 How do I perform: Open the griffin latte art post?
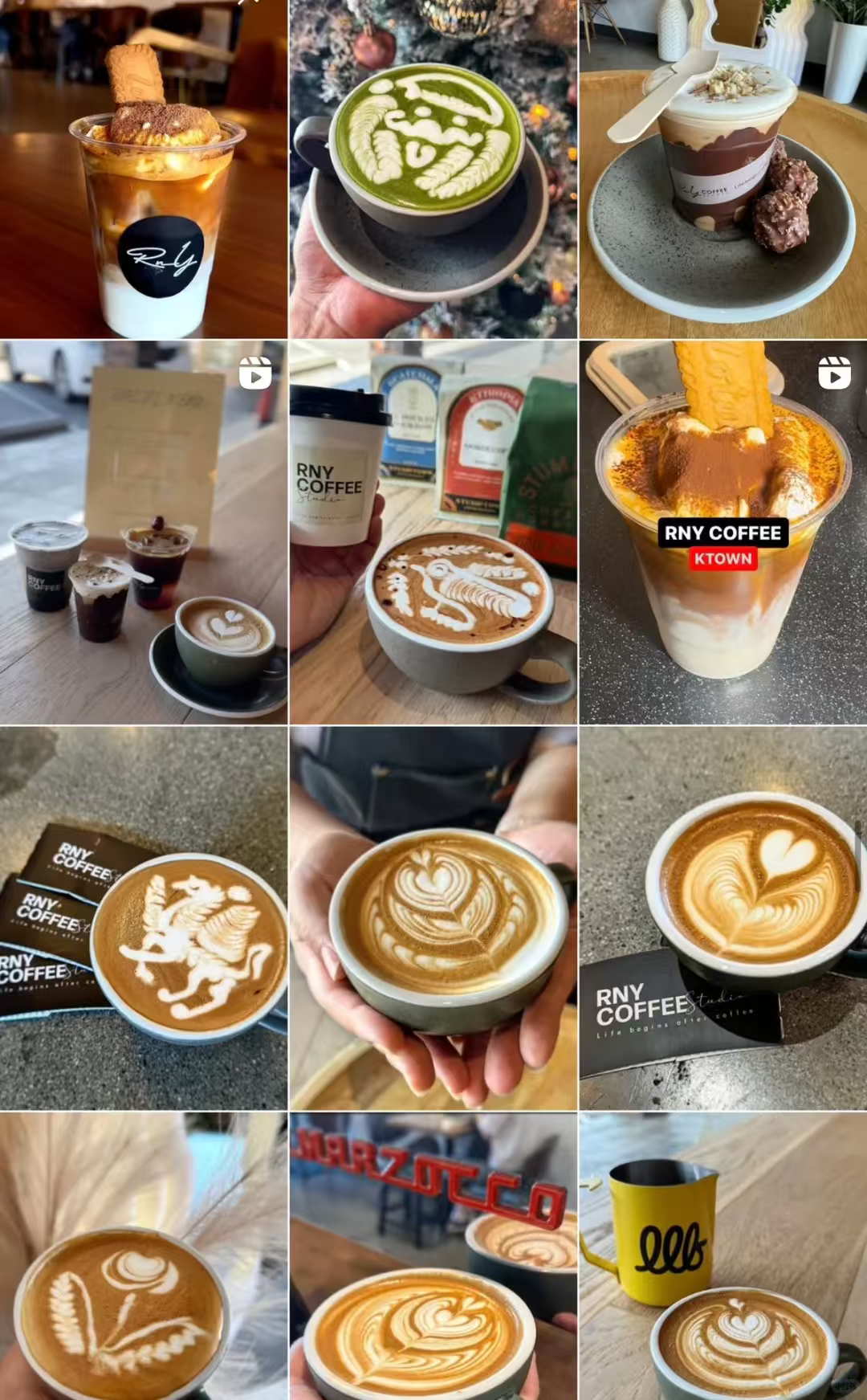[x=144, y=918]
